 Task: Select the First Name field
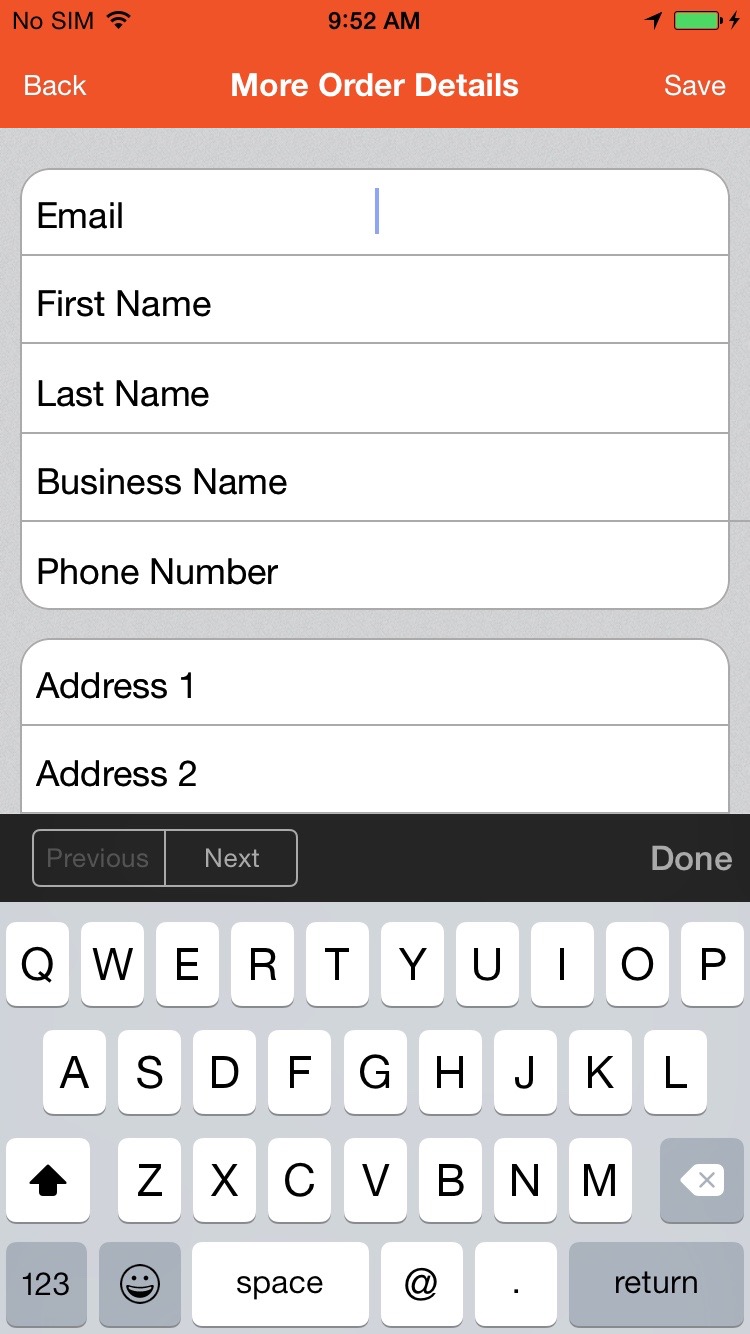(x=375, y=300)
